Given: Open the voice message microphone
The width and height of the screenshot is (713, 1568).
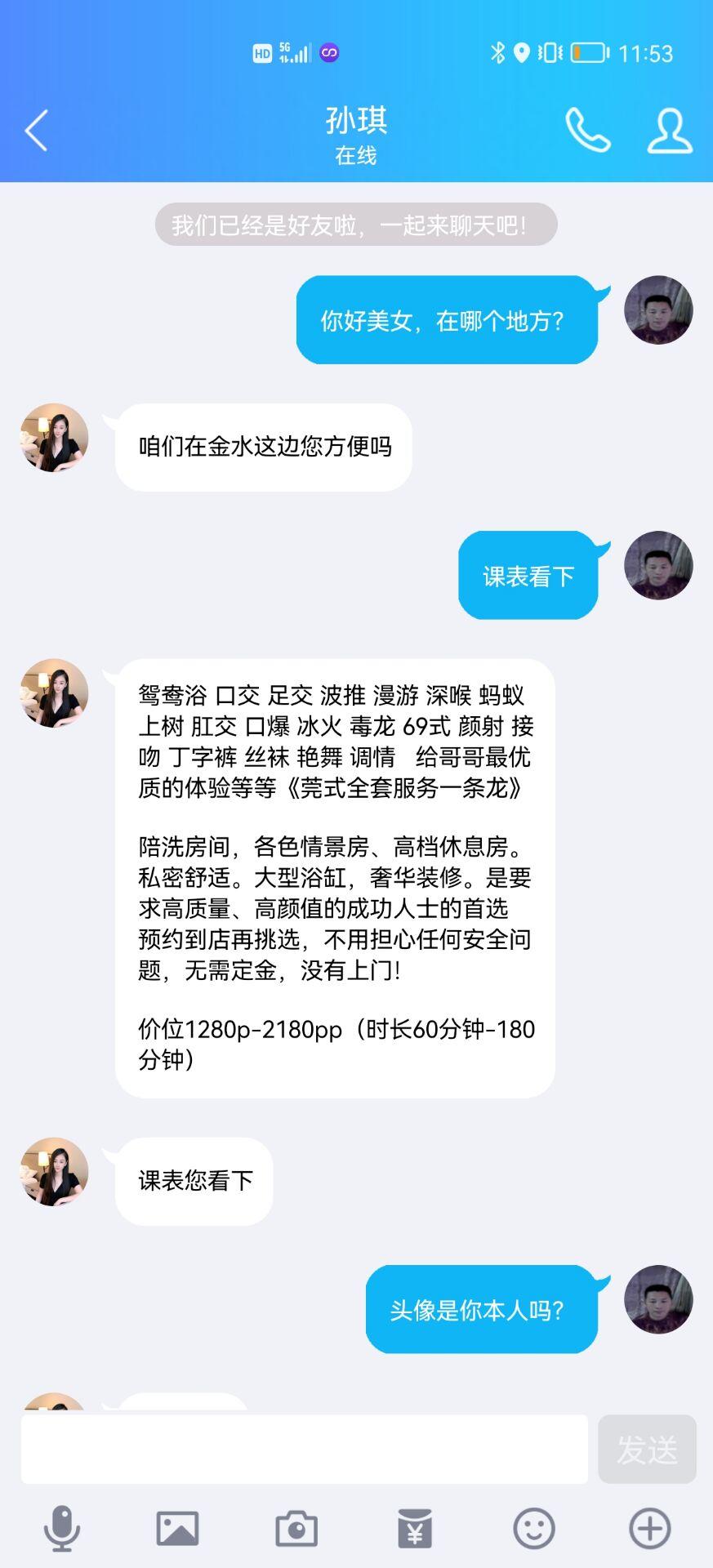Looking at the screenshot, I should coord(62,1528).
